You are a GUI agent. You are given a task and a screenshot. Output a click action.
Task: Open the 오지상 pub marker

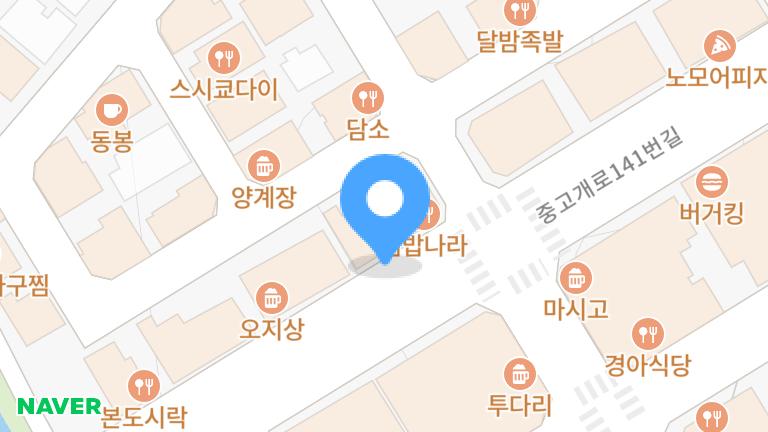[272, 296]
